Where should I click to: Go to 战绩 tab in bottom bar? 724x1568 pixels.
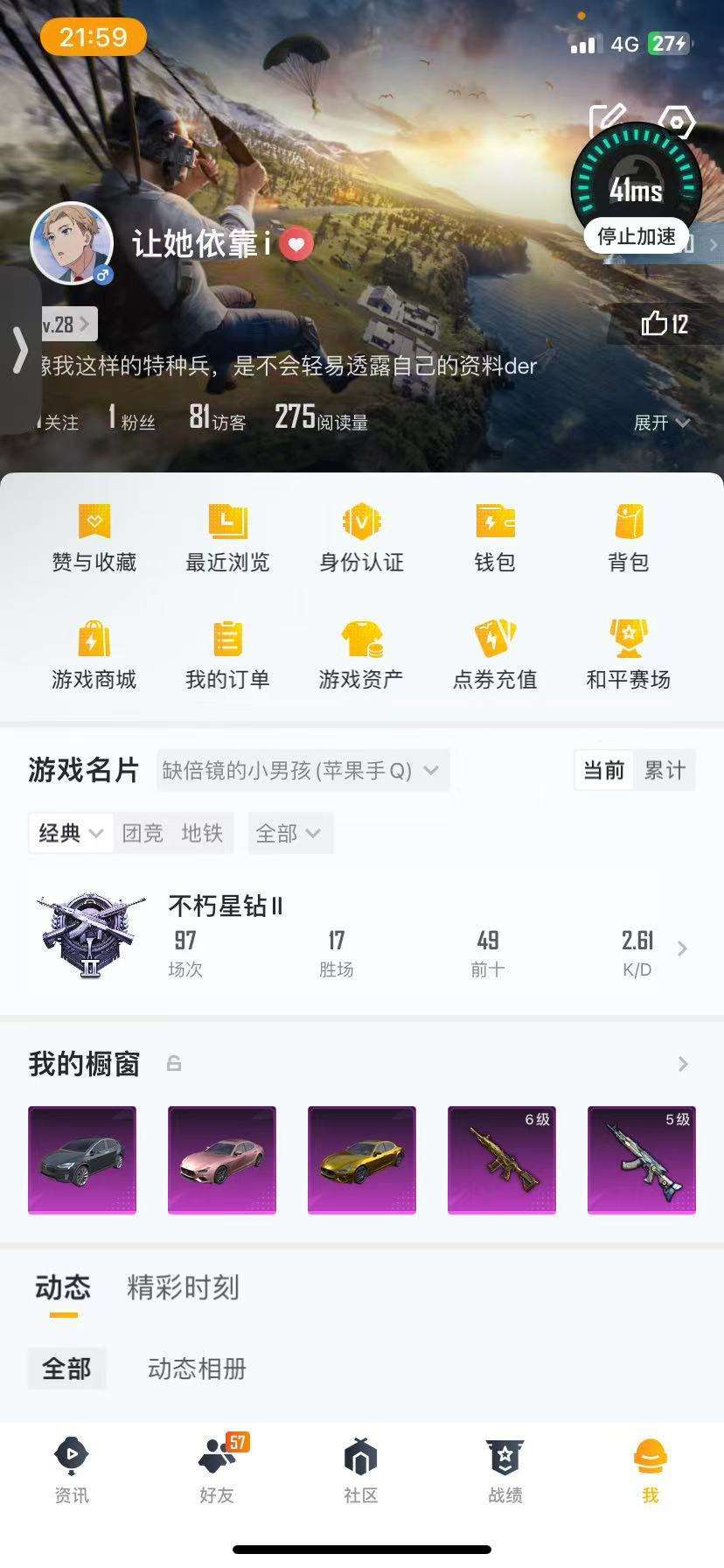click(505, 1470)
